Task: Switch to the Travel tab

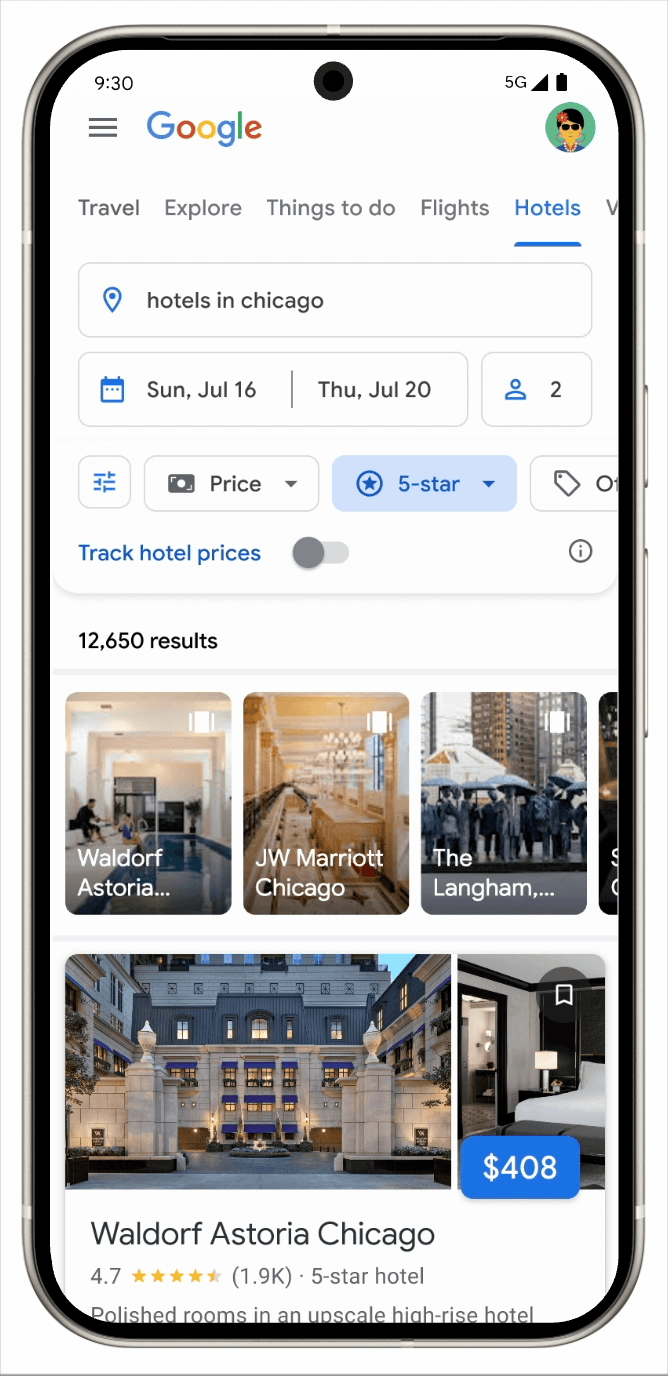Action: pyautogui.click(x=109, y=208)
